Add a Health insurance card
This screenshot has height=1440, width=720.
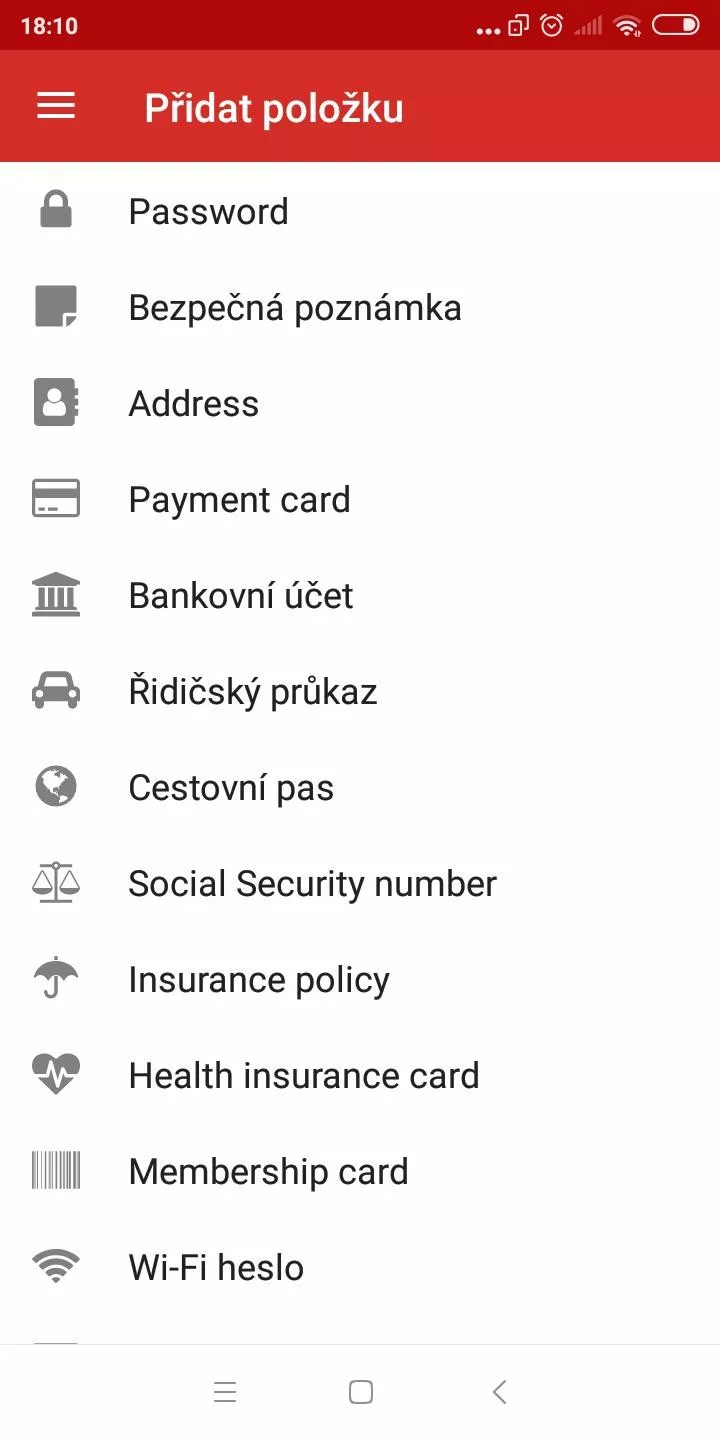(x=360, y=1076)
